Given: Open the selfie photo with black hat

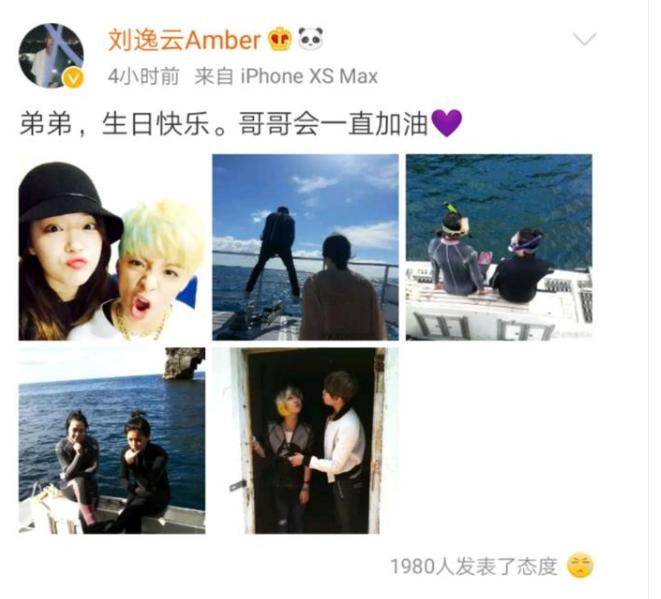Looking at the screenshot, I should pos(112,248).
